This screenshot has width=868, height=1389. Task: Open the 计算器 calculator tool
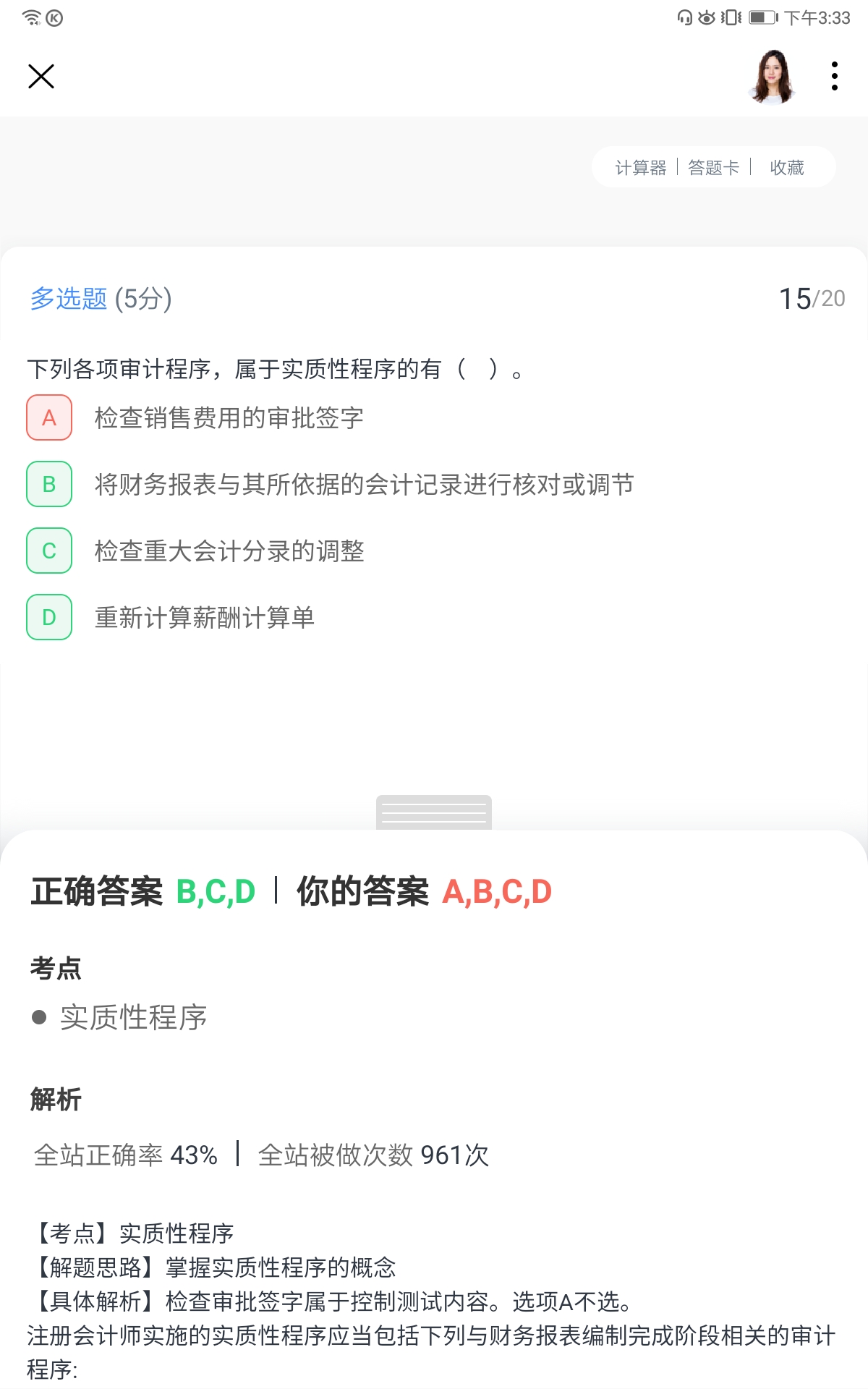(640, 168)
